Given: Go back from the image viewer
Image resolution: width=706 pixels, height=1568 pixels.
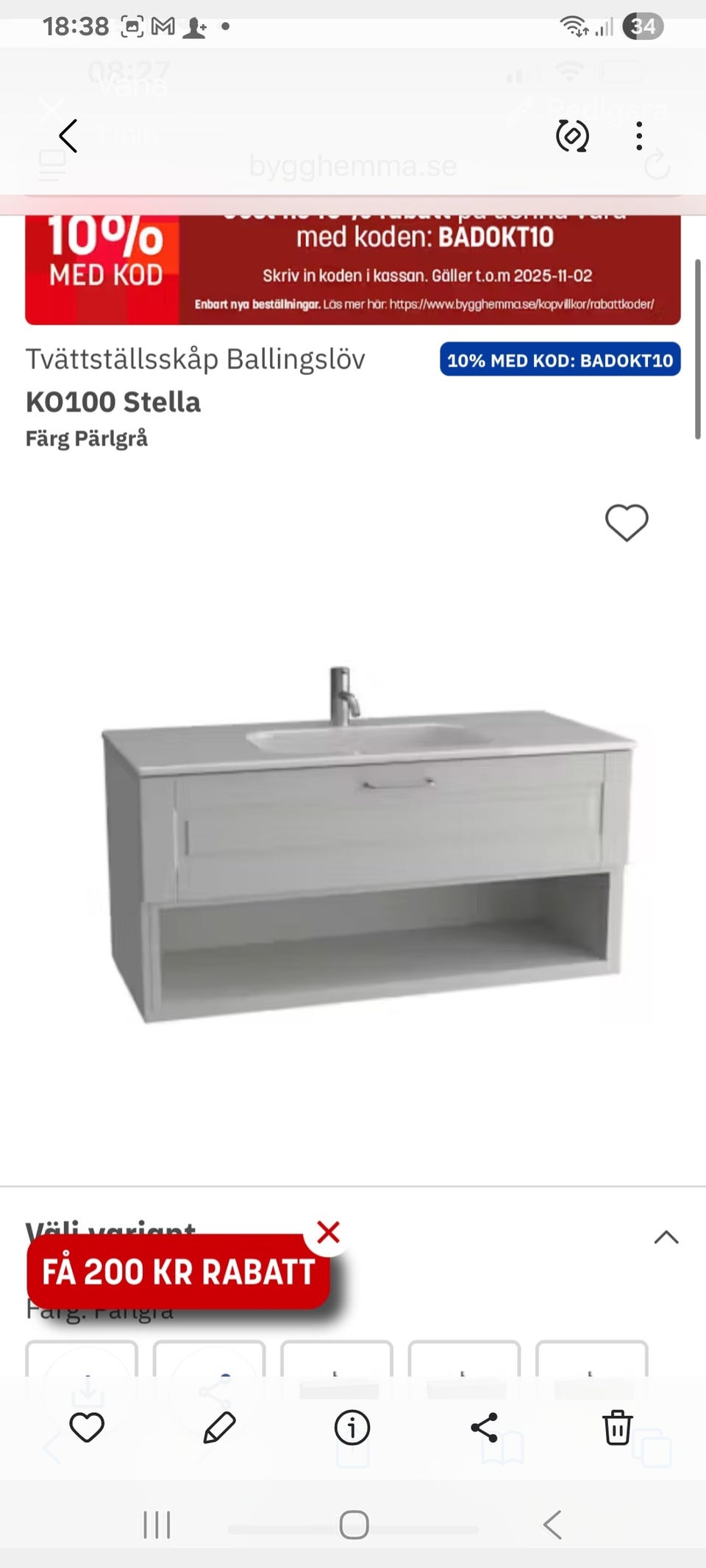Looking at the screenshot, I should (68, 136).
